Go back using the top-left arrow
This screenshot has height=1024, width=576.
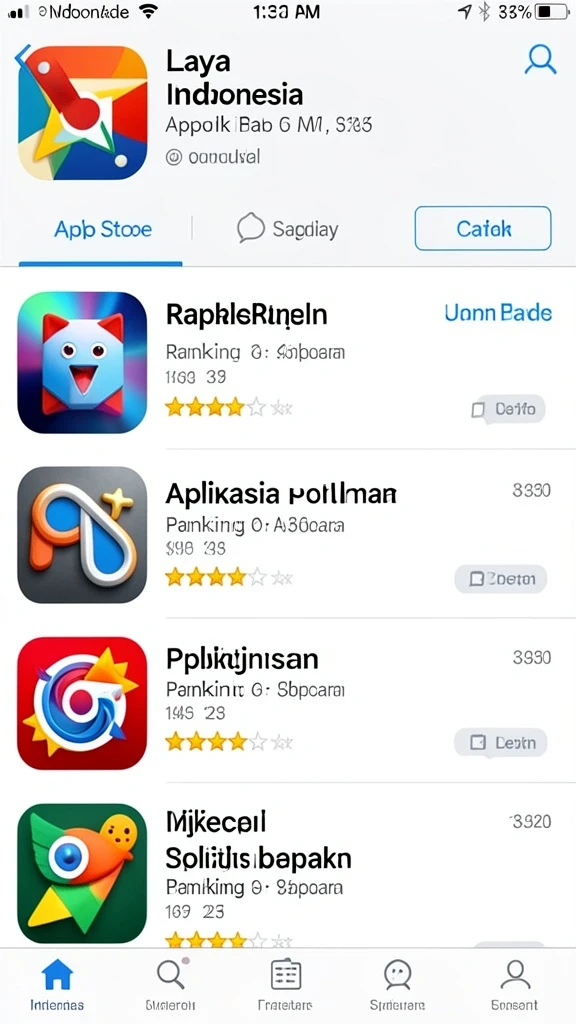point(23,57)
